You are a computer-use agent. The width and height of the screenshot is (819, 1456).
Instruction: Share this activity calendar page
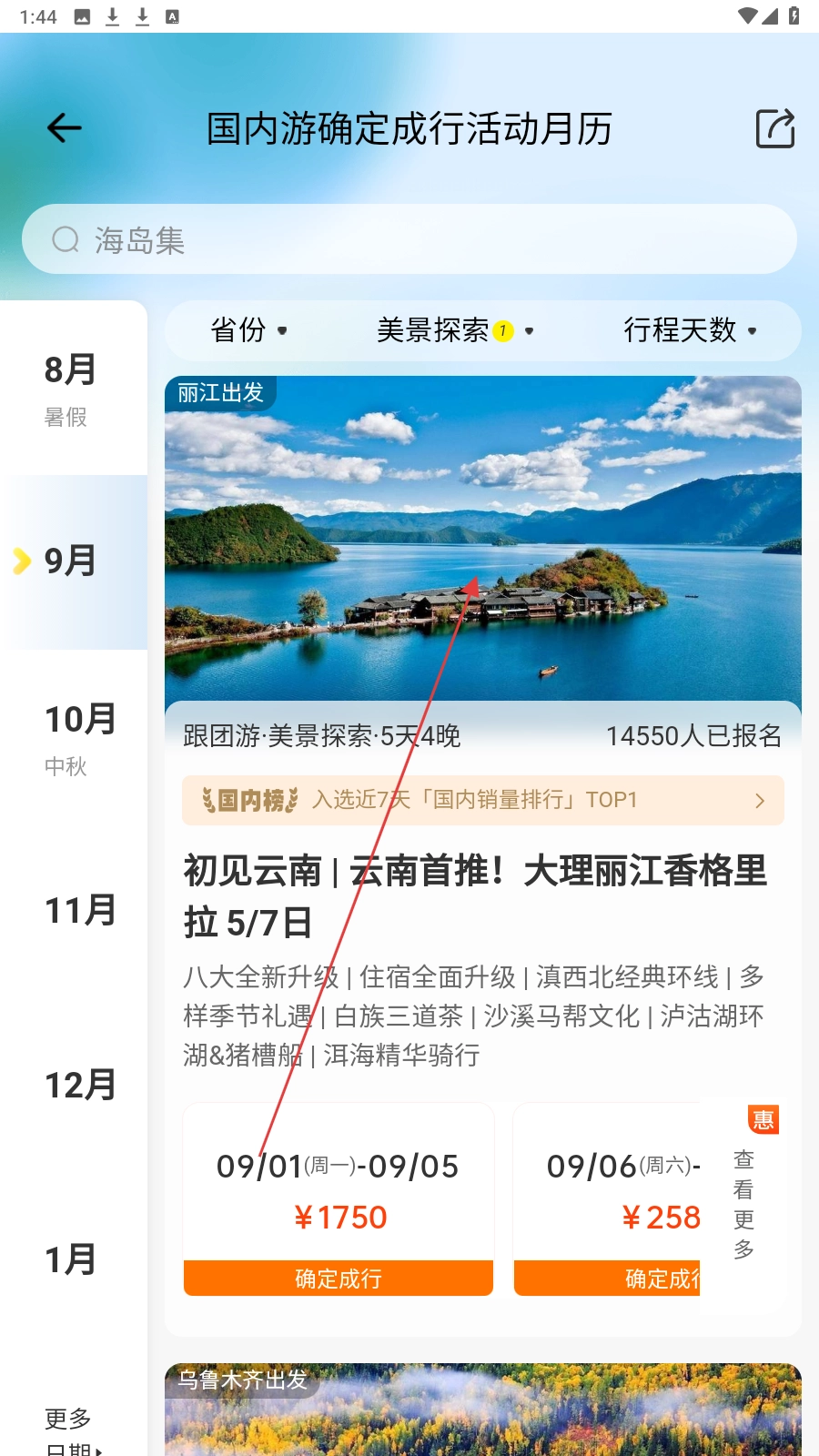pos(775,128)
